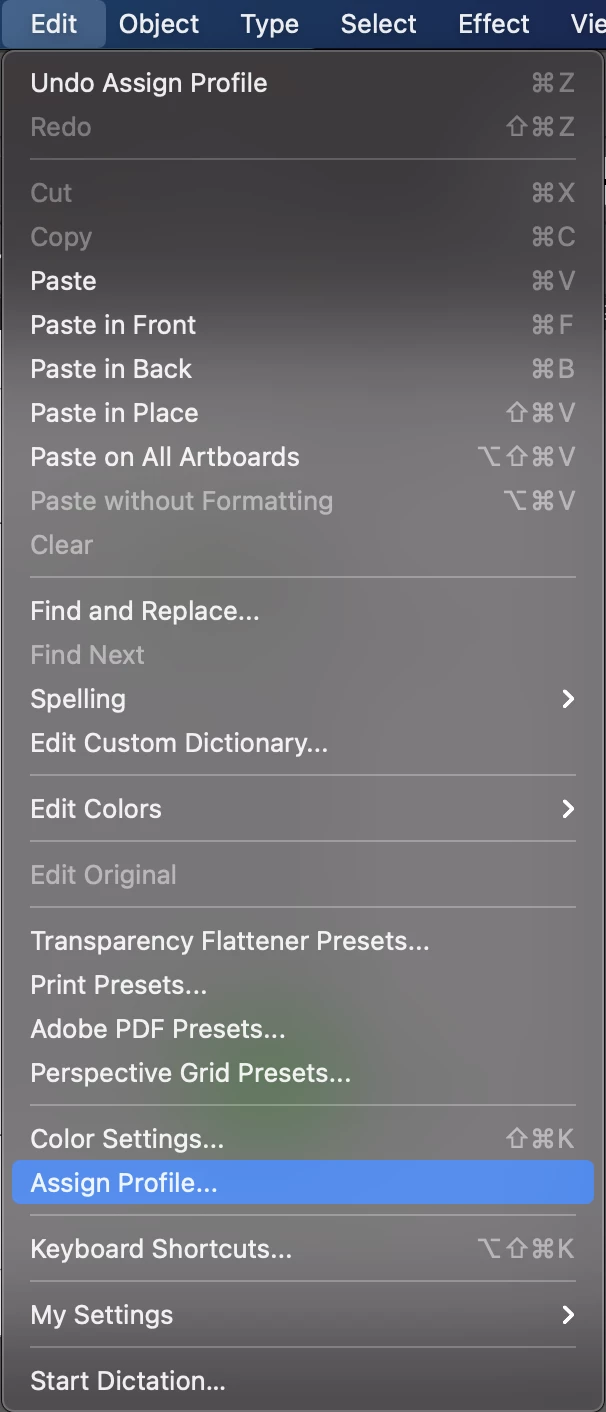The width and height of the screenshot is (606, 1412).
Task: Click Assign Profile
Action: (124, 1183)
